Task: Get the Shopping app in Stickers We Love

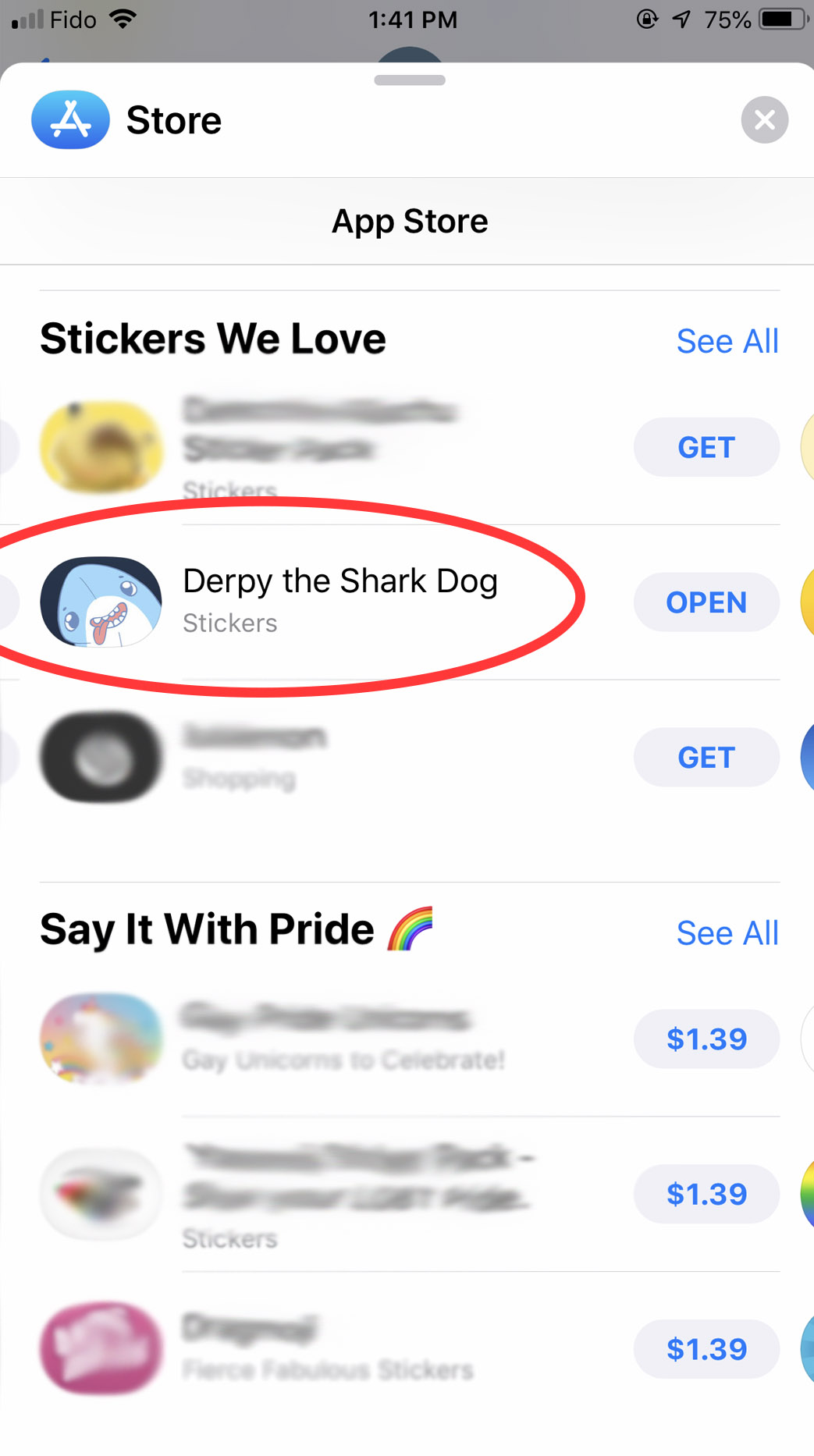Action: tap(706, 758)
